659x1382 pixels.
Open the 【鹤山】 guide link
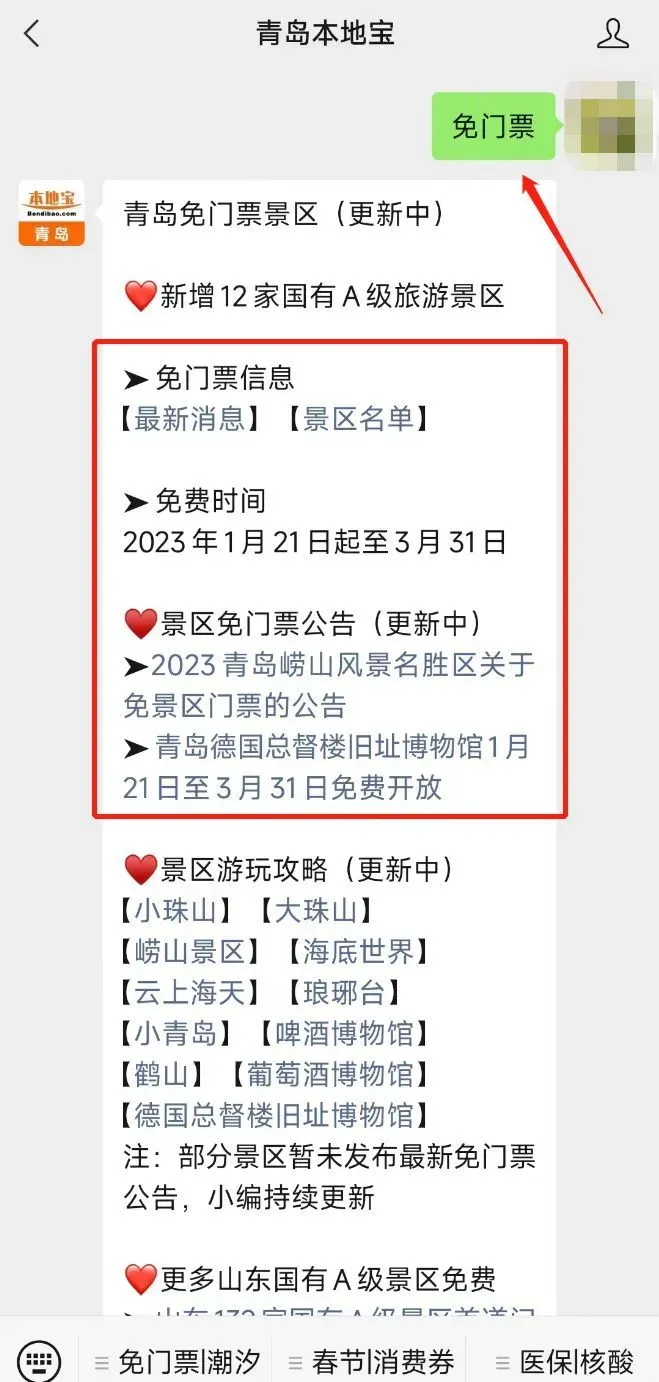coord(163,1075)
